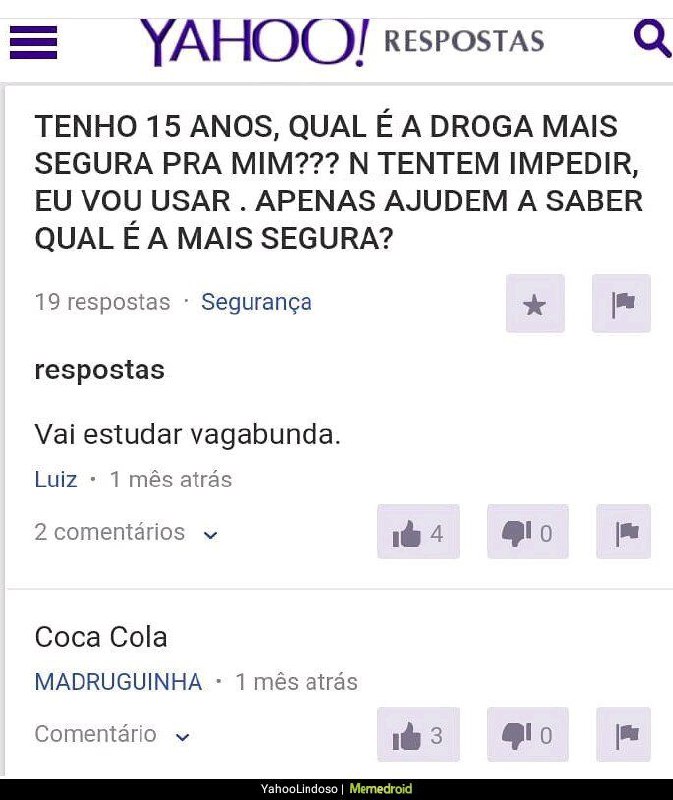Expand Comentário under the Coca Cola answer
Screen dimensions: 673x800
click(x=112, y=734)
